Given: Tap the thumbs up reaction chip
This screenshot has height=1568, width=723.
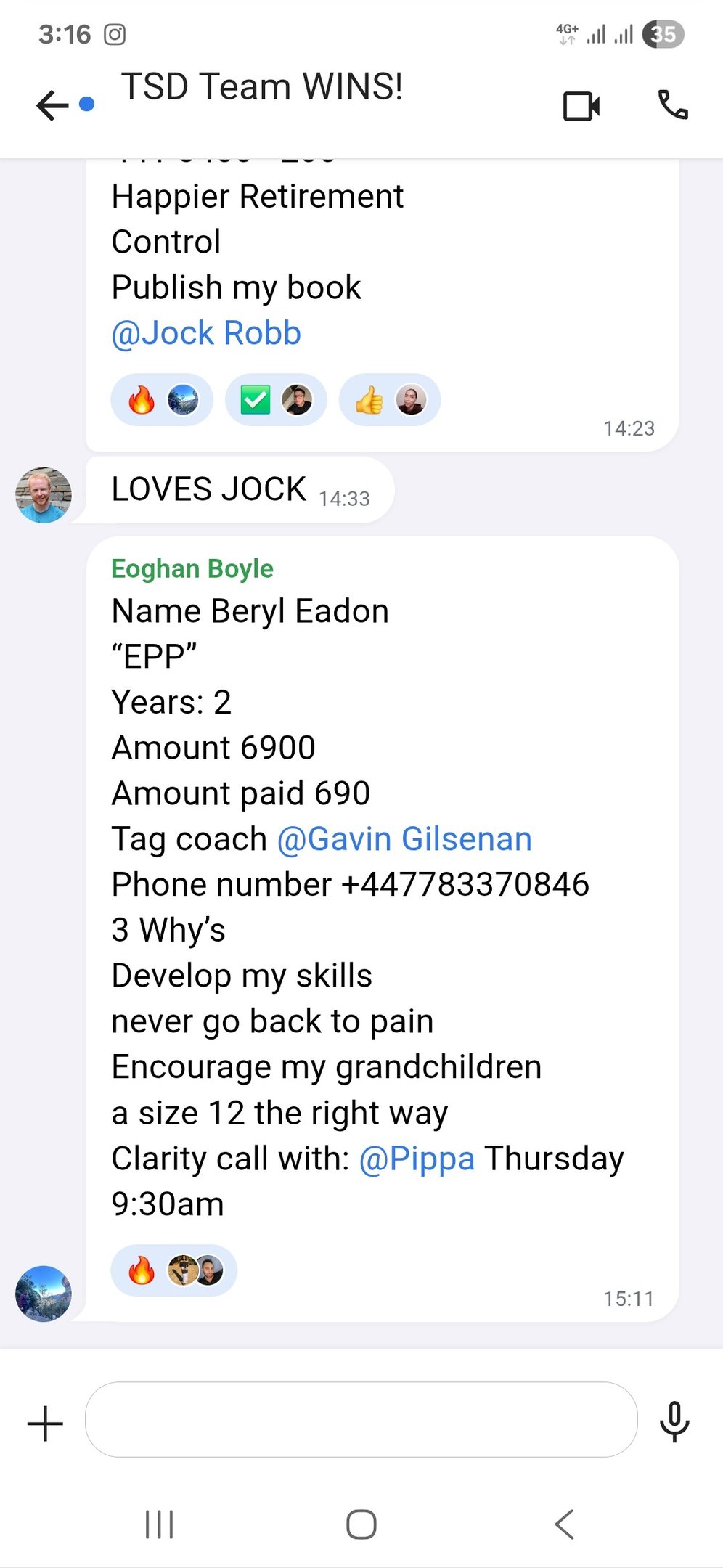Looking at the screenshot, I should click(389, 400).
